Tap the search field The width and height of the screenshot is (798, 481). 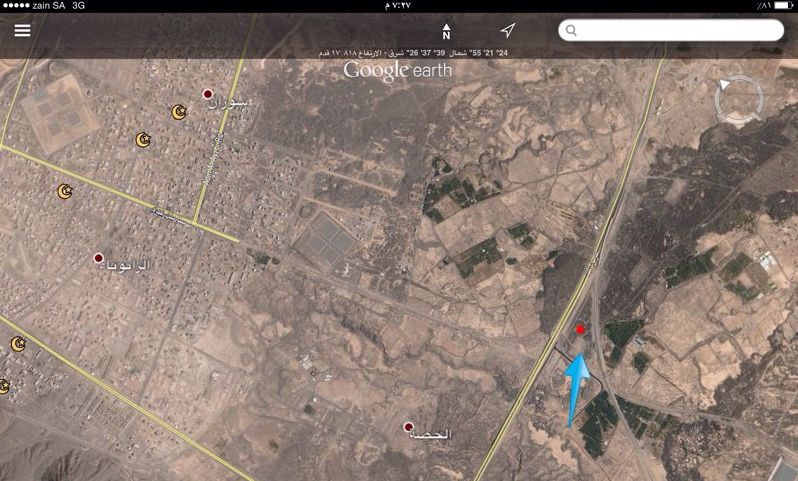pos(671,31)
